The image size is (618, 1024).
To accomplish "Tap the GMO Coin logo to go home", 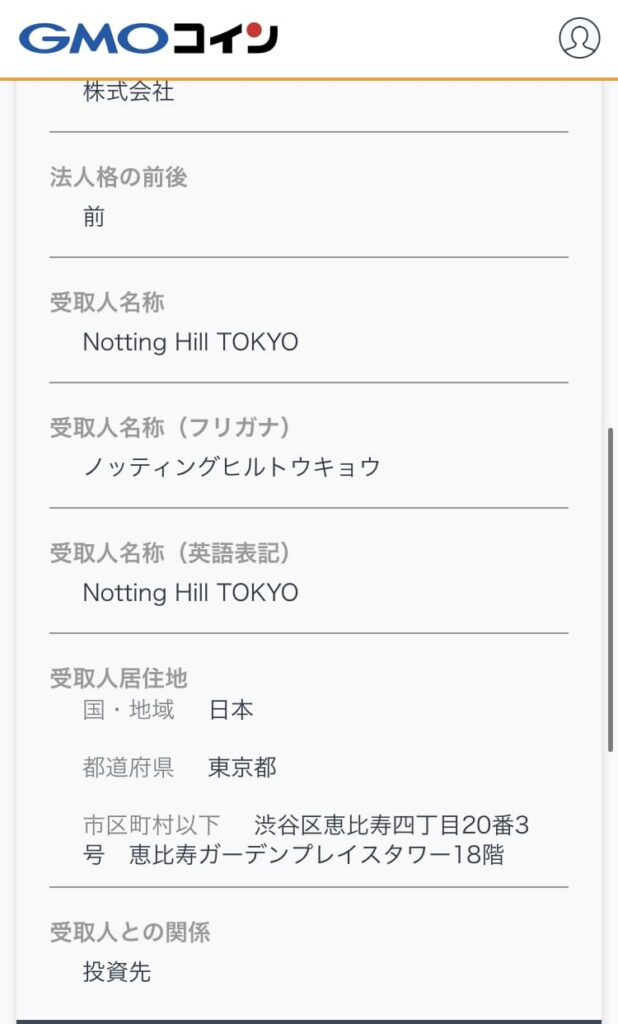I will tap(148, 38).
